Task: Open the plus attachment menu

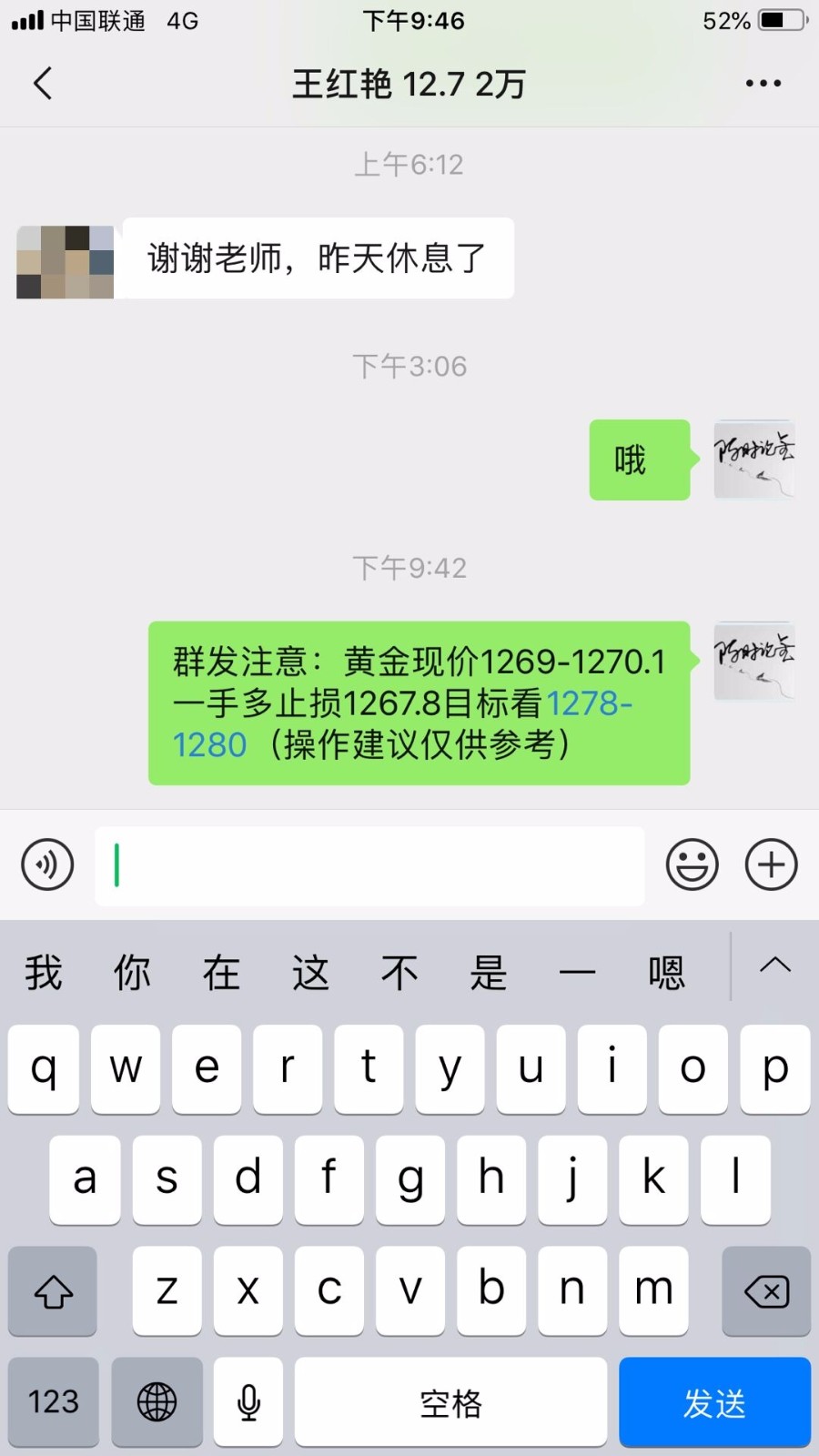Action: 772,864
